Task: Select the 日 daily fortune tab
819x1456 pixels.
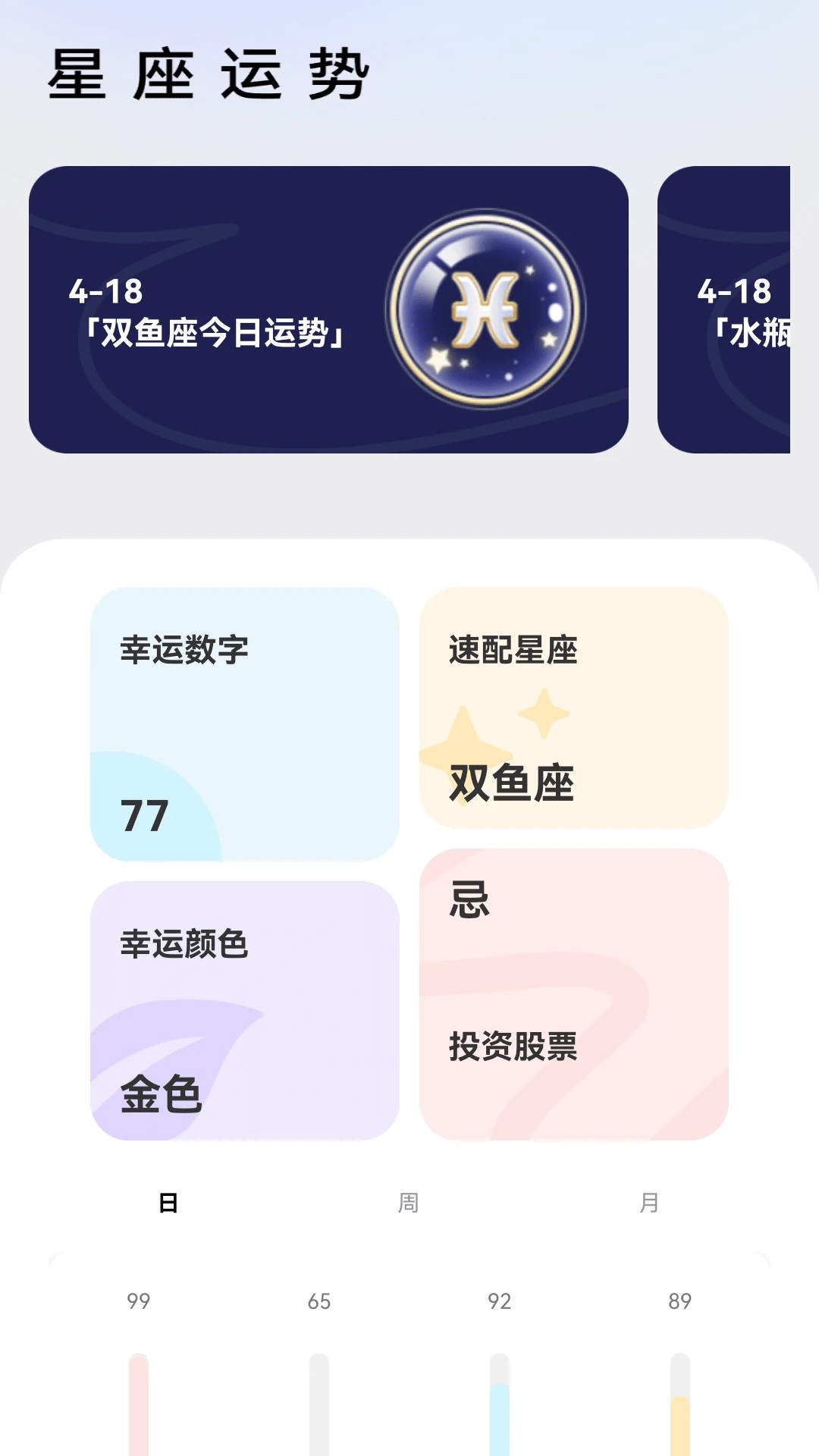Action: (x=168, y=1202)
